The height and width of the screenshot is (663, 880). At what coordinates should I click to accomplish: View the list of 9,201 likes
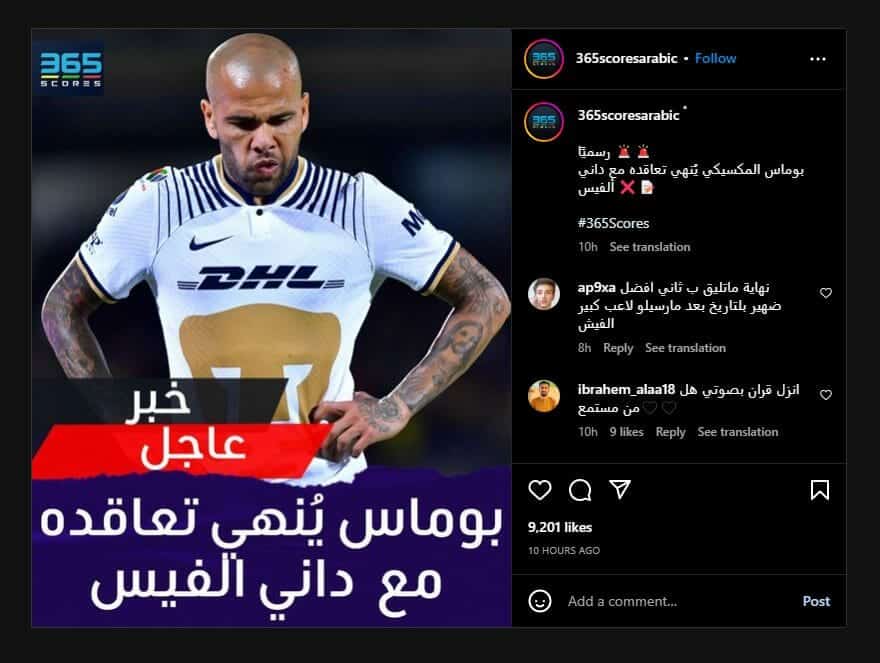pyautogui.click(x=560, y=527)
